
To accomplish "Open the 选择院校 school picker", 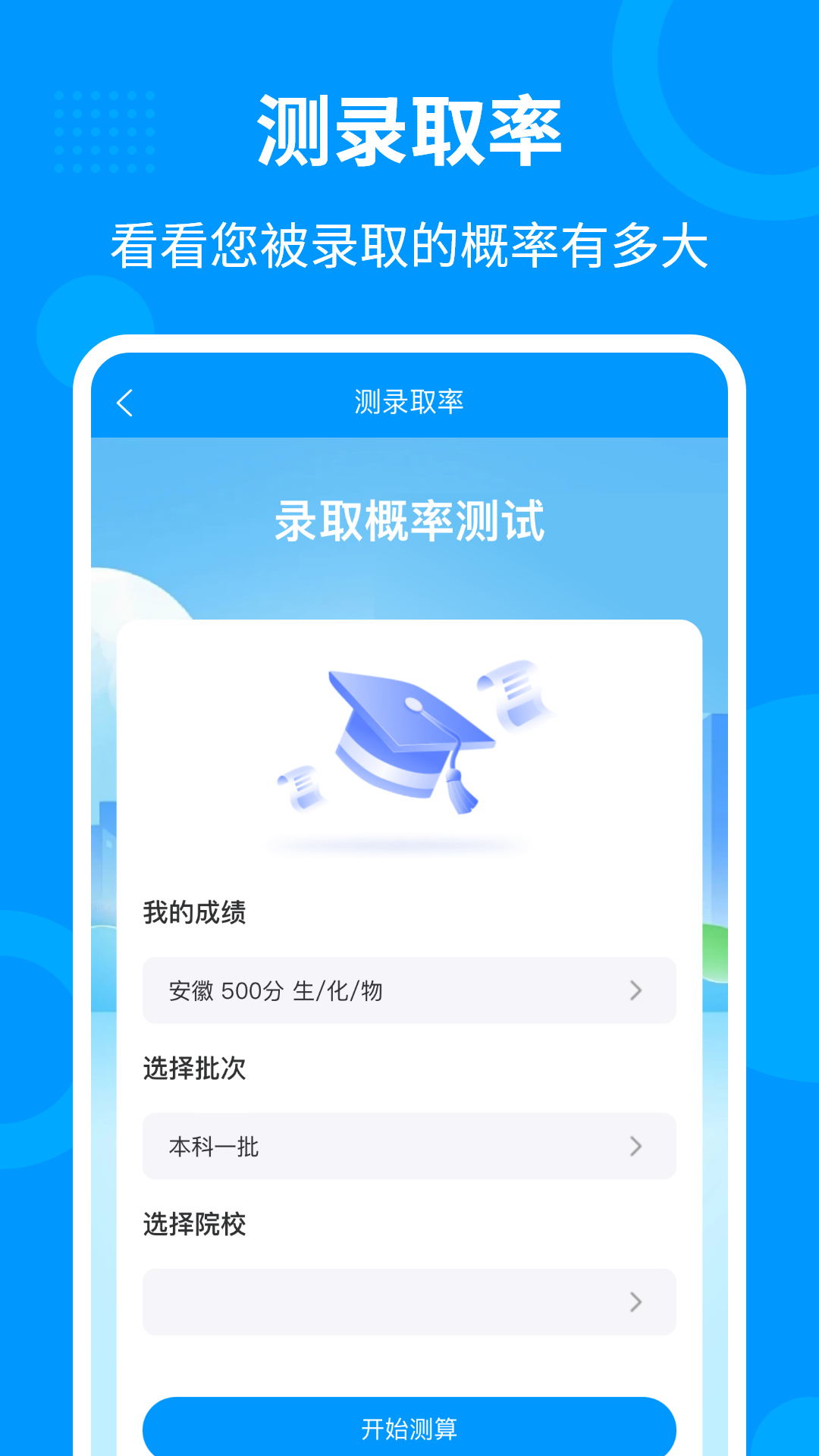I will coord(409,1302).
